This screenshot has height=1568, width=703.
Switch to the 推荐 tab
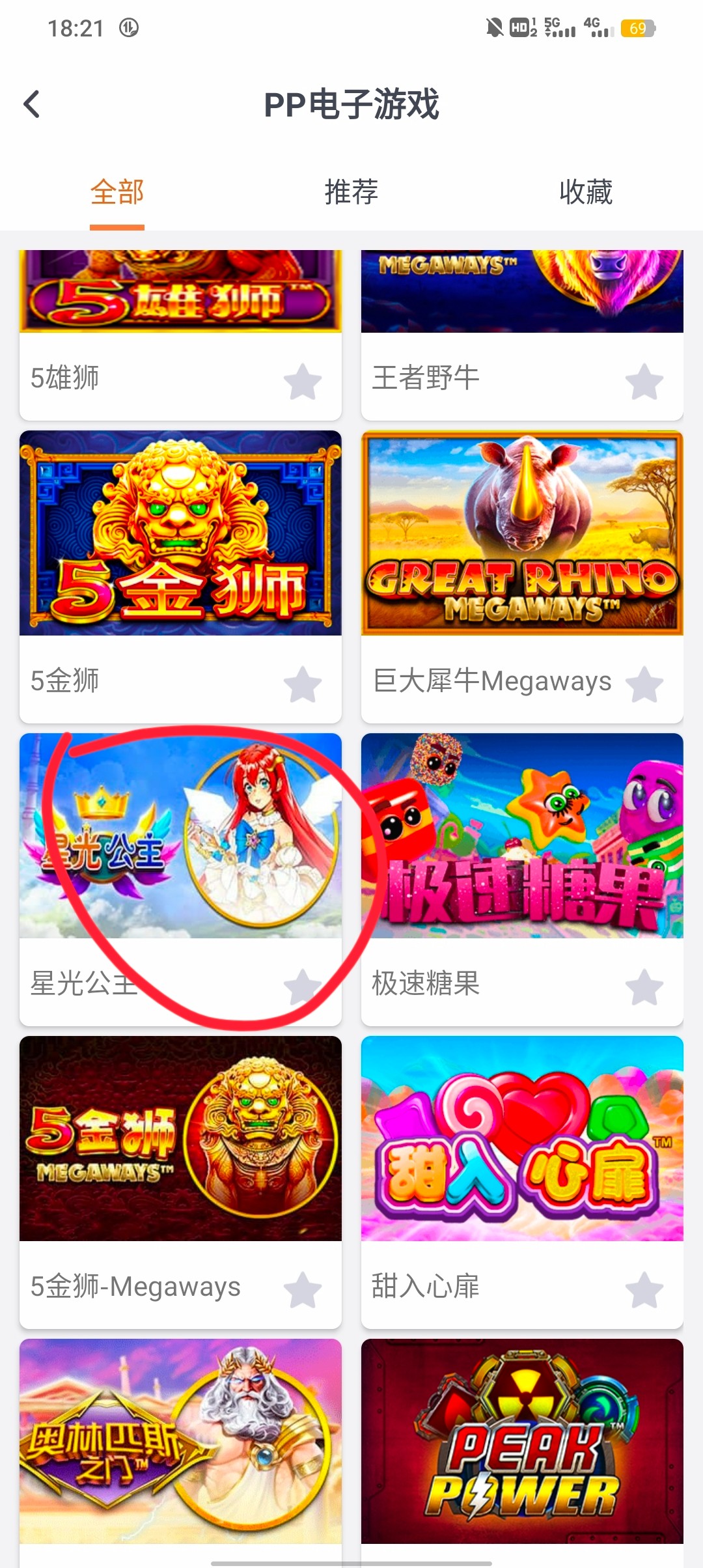(351, 193)
